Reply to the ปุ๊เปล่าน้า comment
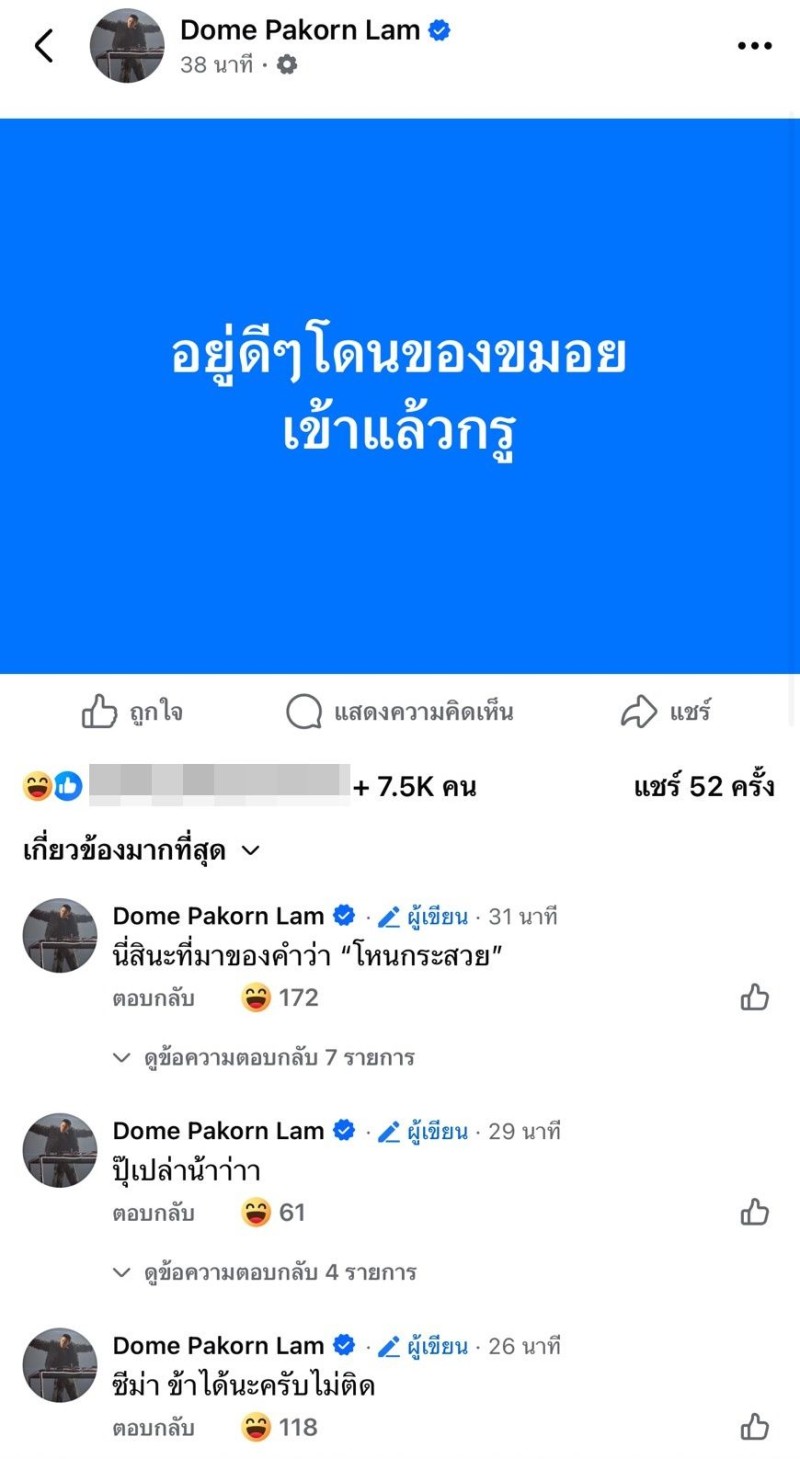The image size is (800, 1459). [153, 1213]
